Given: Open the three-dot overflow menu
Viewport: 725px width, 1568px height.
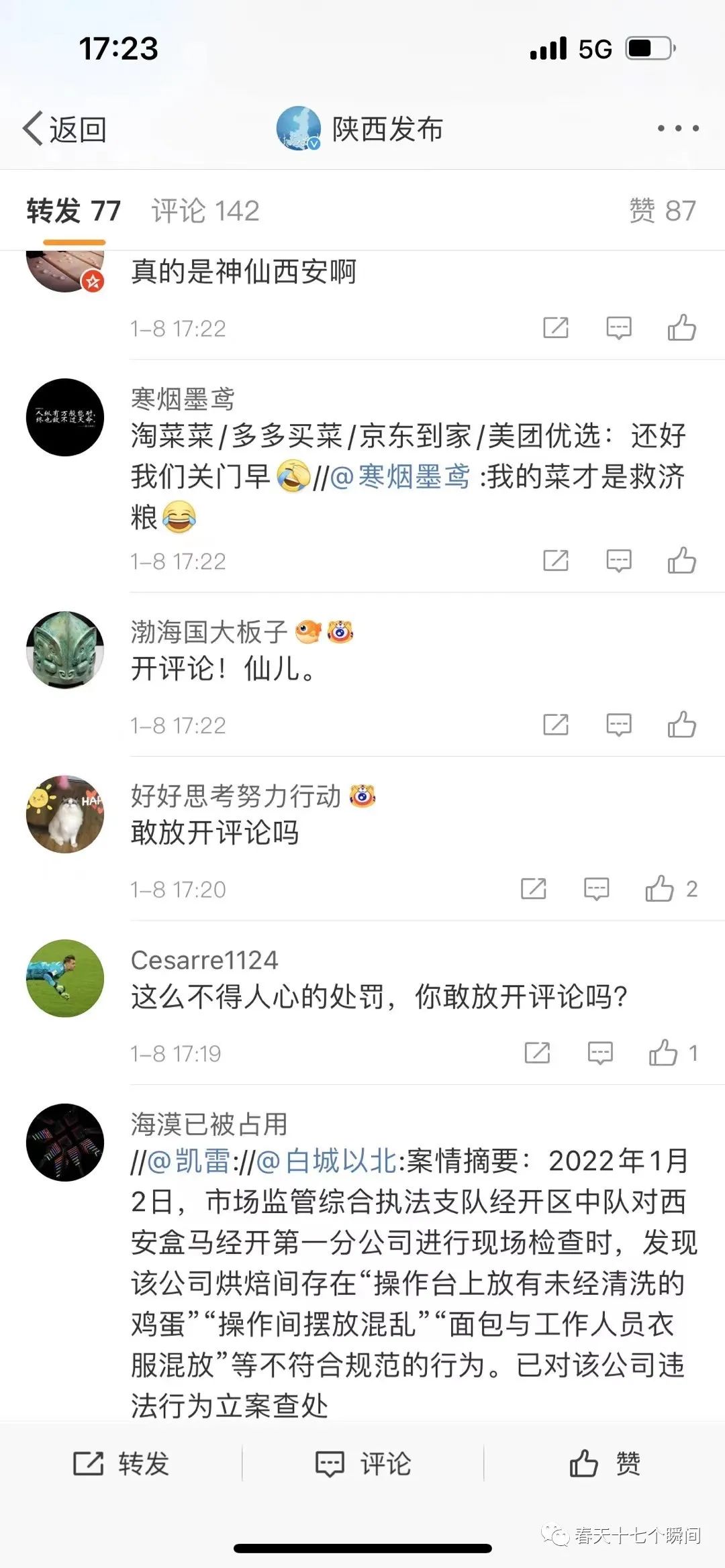Looking at the screenshot, I should point(678,128).
